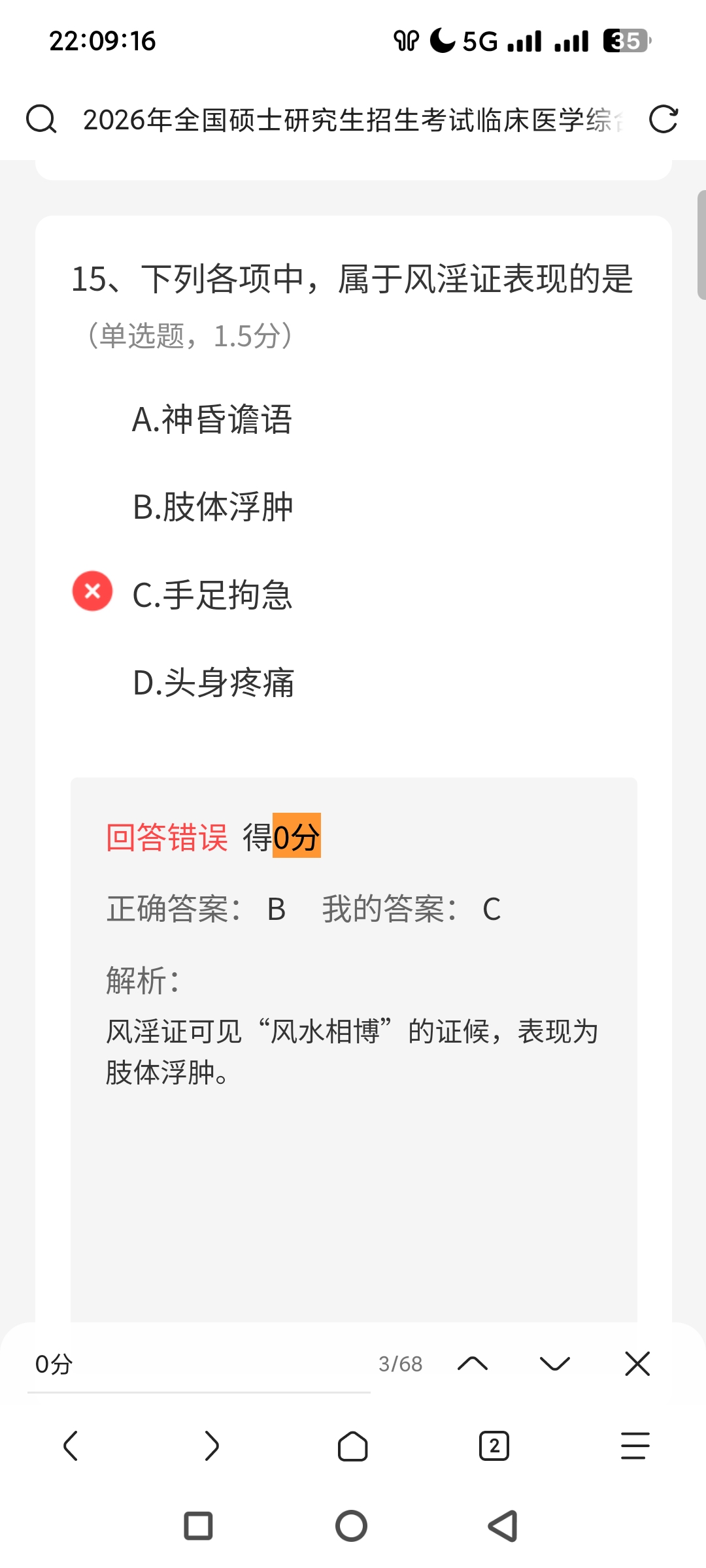Go to the system home screen

click(x=352, y=1526)
